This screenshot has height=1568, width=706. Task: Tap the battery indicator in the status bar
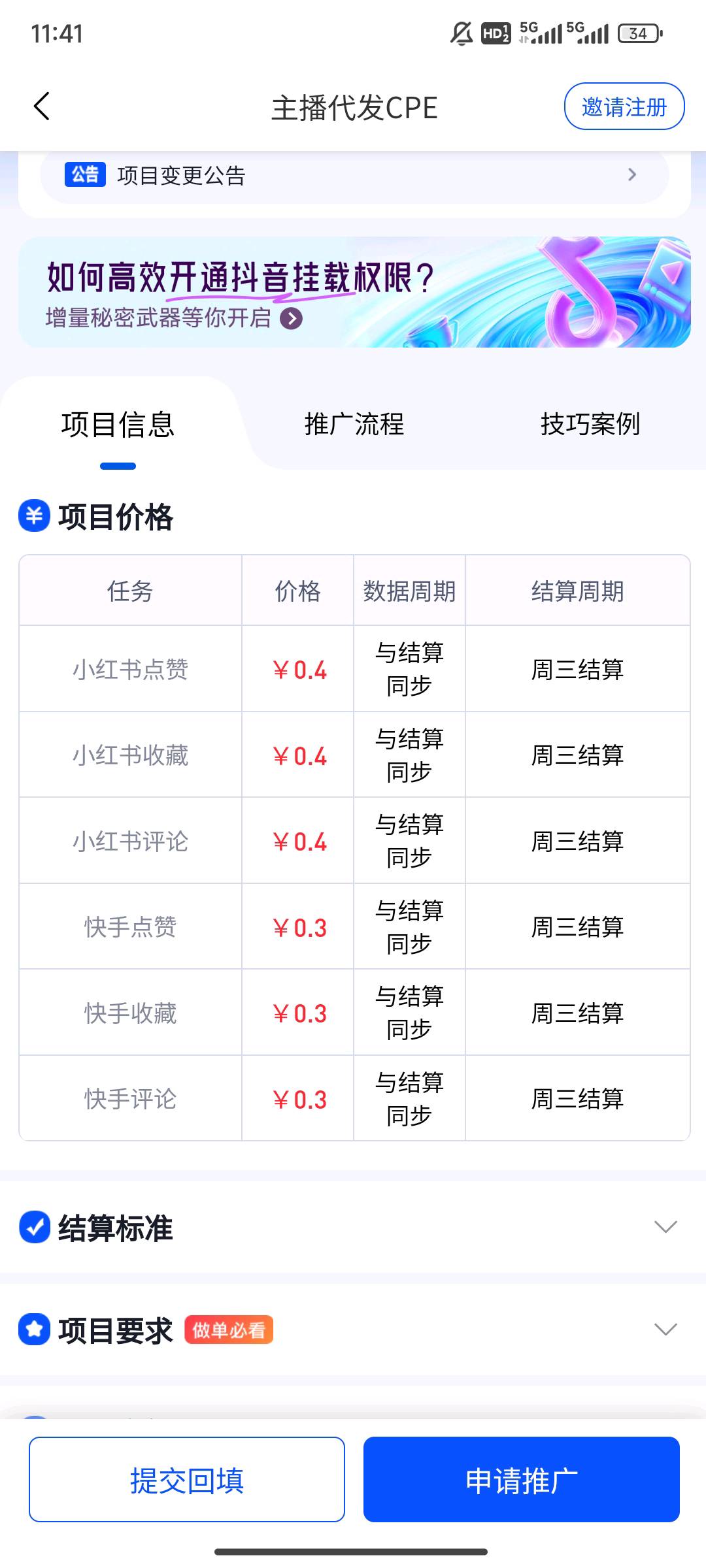point(637,33)
